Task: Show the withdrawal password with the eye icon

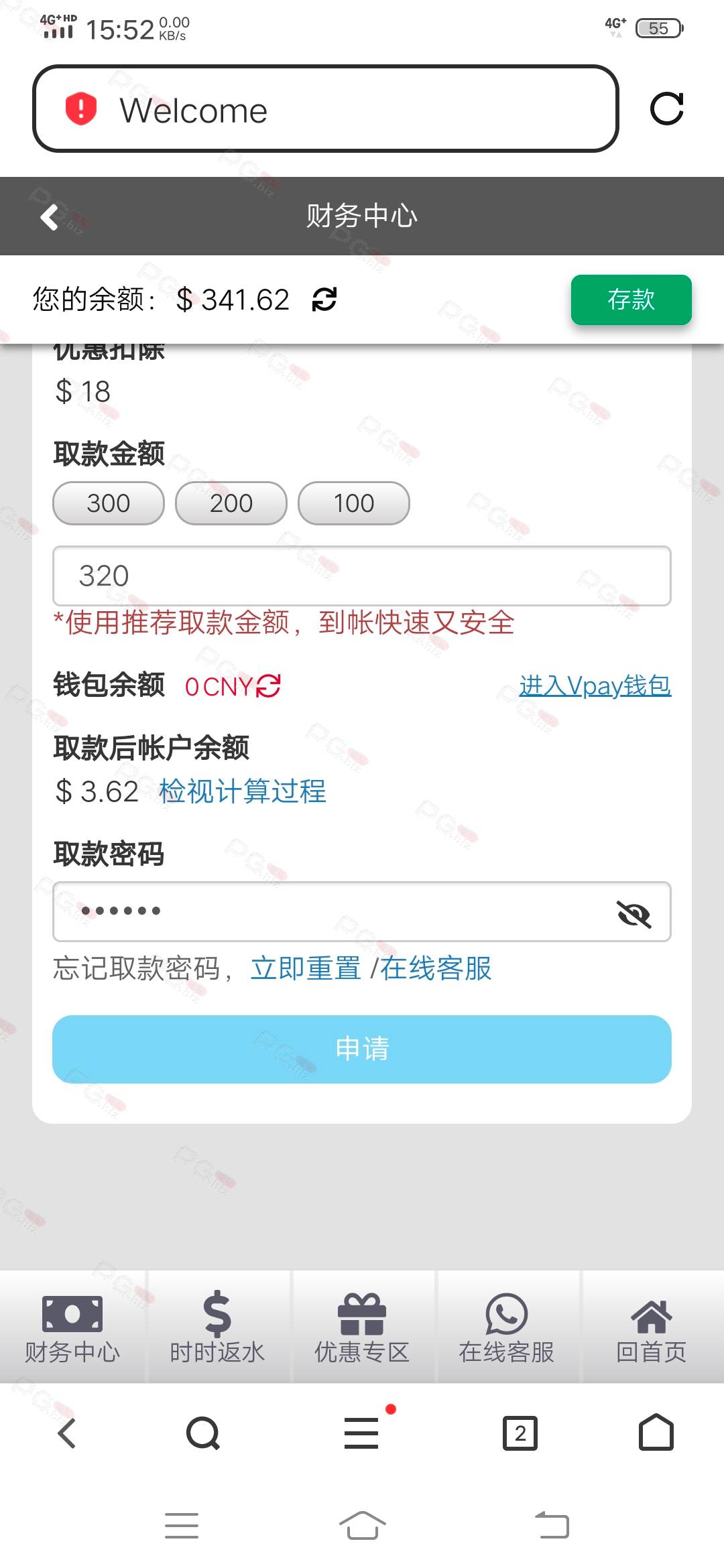Action: click(x=633, y=913)
